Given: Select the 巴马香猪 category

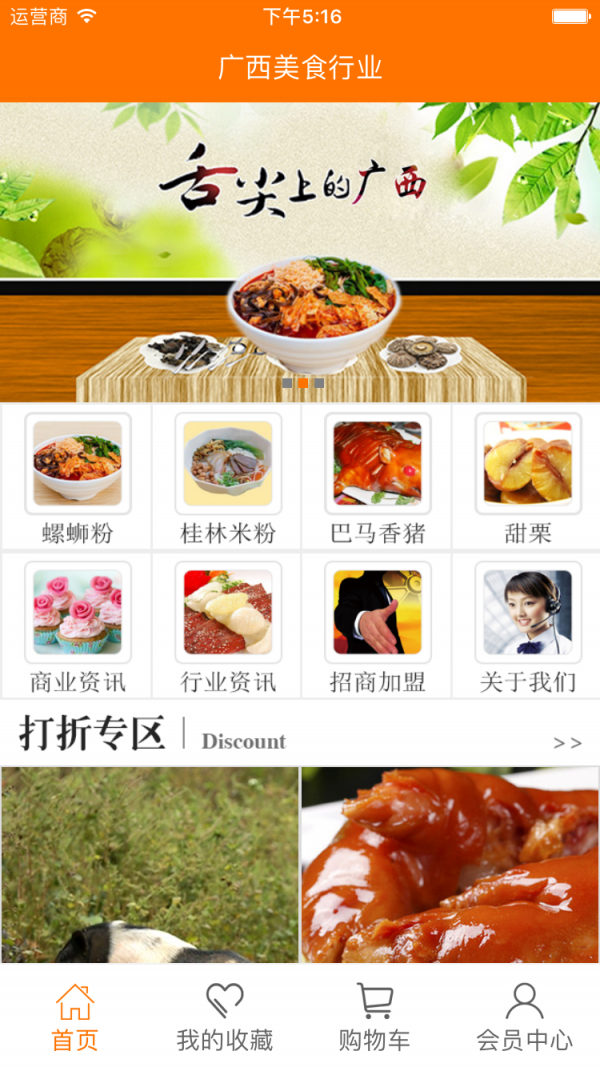Looking at the screenshot, I should click(377, 476).
